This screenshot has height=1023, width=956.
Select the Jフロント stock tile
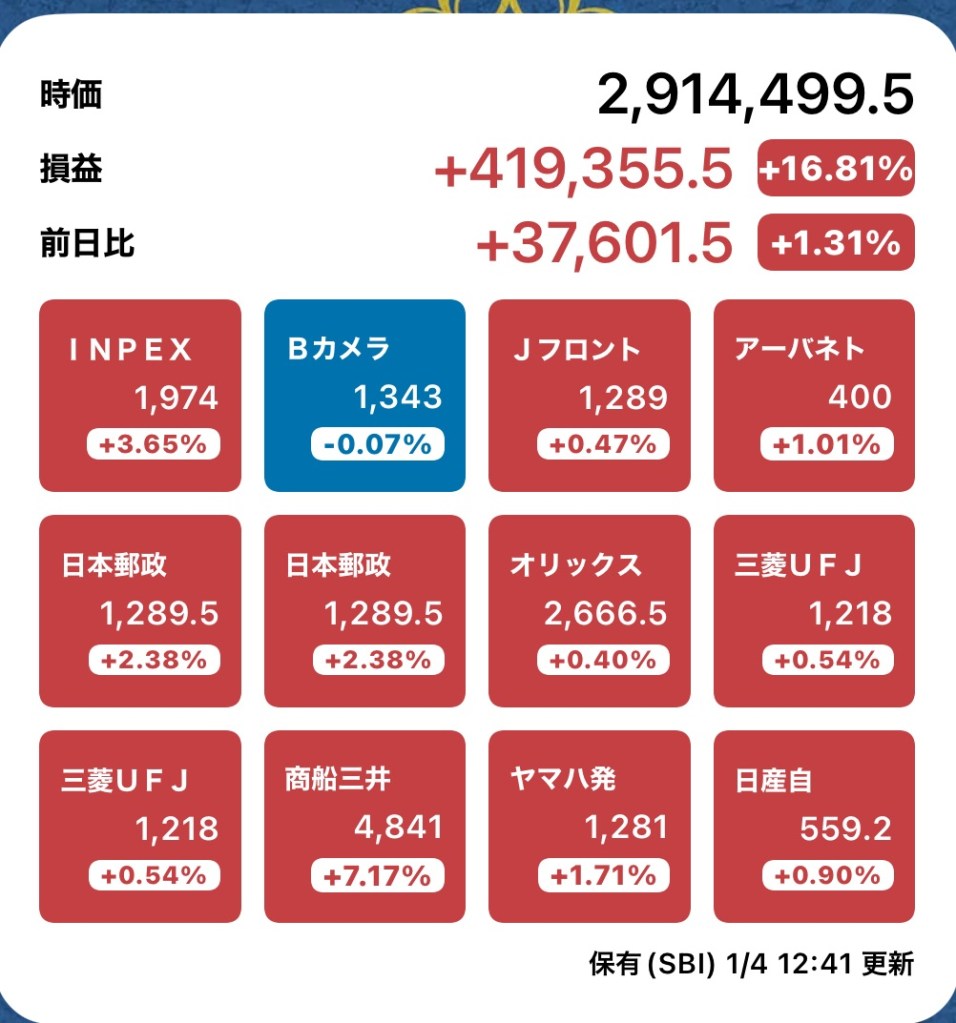tap(589, 396)
